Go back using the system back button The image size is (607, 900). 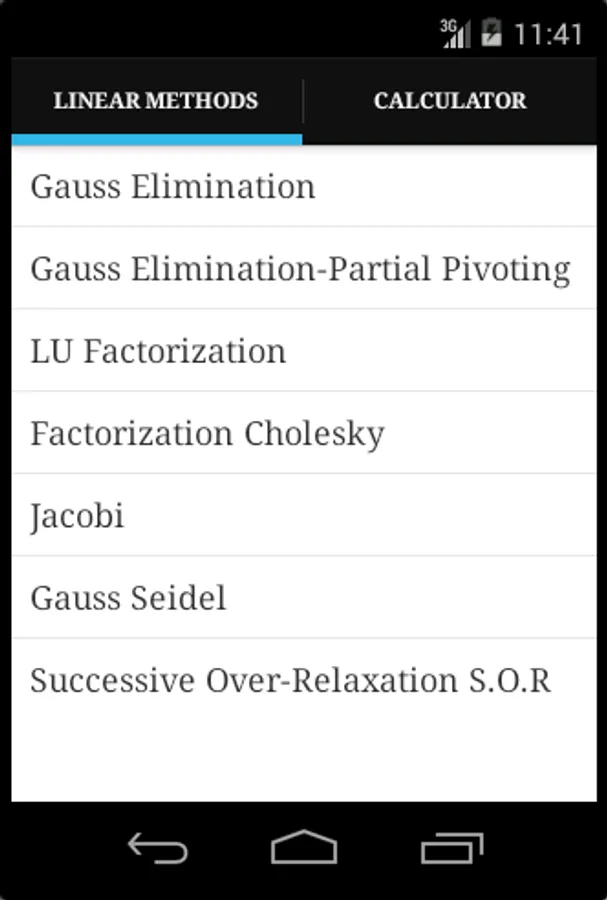click(157, 849)
